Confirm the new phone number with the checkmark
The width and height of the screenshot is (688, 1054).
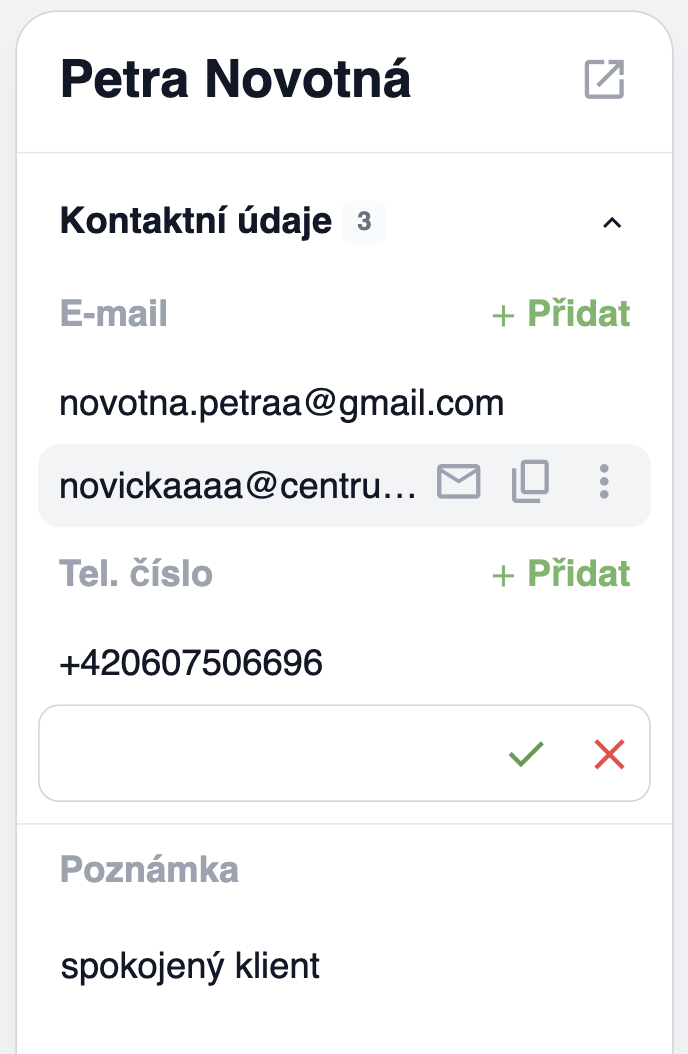(526, 754)
